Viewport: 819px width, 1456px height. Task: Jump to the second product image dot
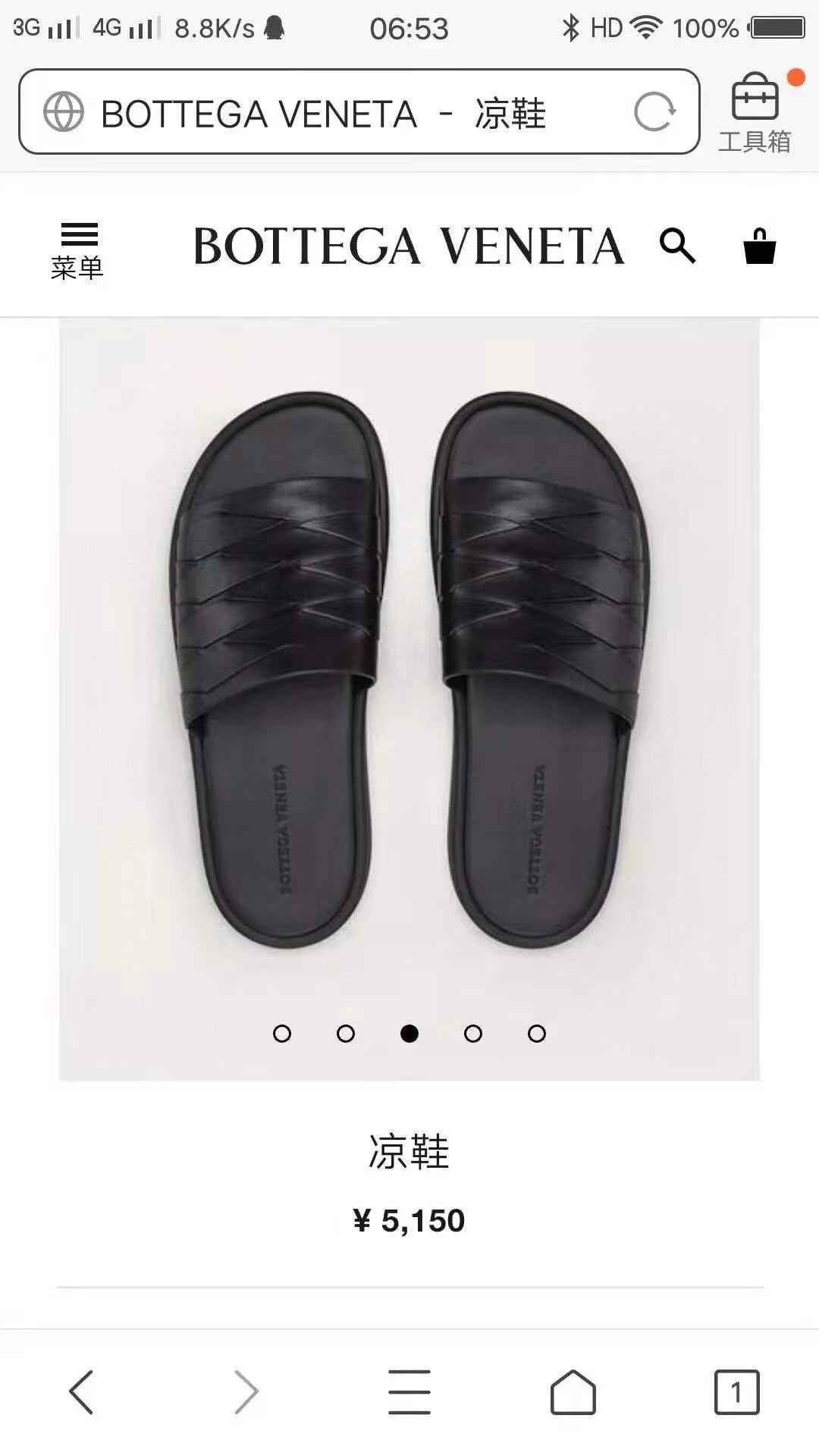pyautogui.click(x=346, y=1034)
